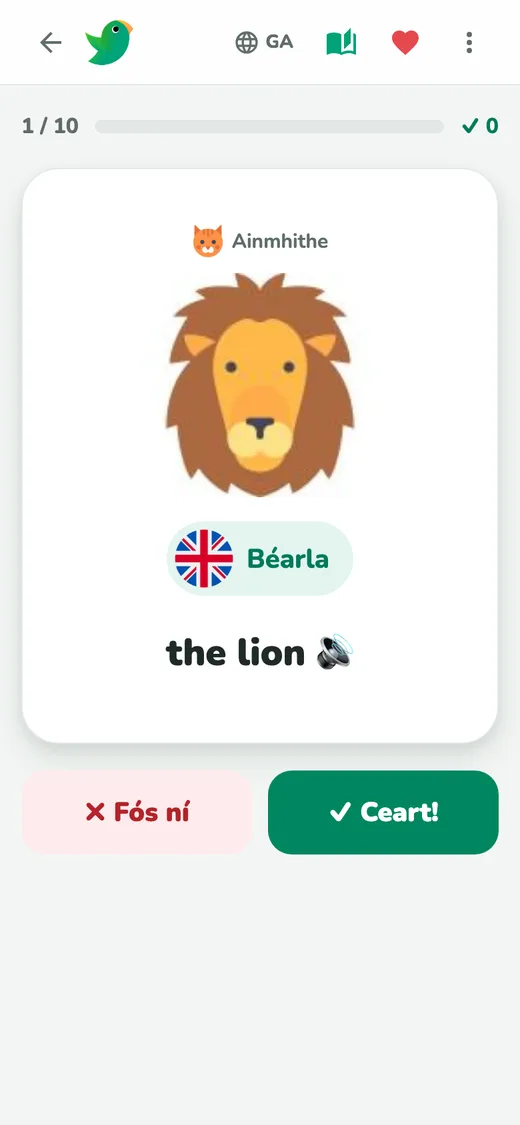Confirm with the "Ceart!" button
Viewport: 520px width, 1125px height.
(383, 812)
